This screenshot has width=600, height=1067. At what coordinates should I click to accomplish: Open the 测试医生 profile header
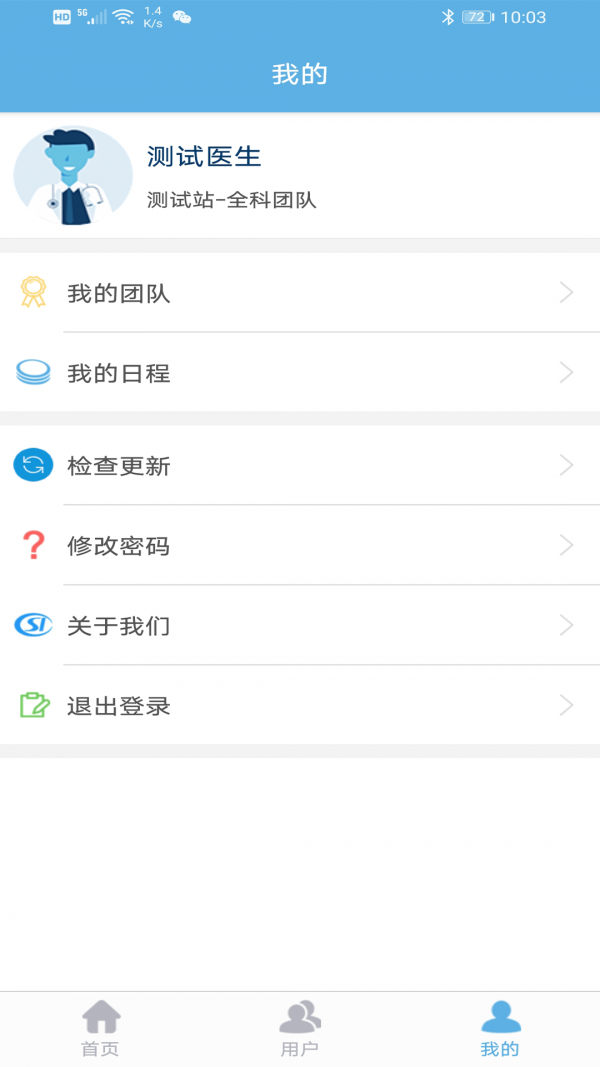300,175
